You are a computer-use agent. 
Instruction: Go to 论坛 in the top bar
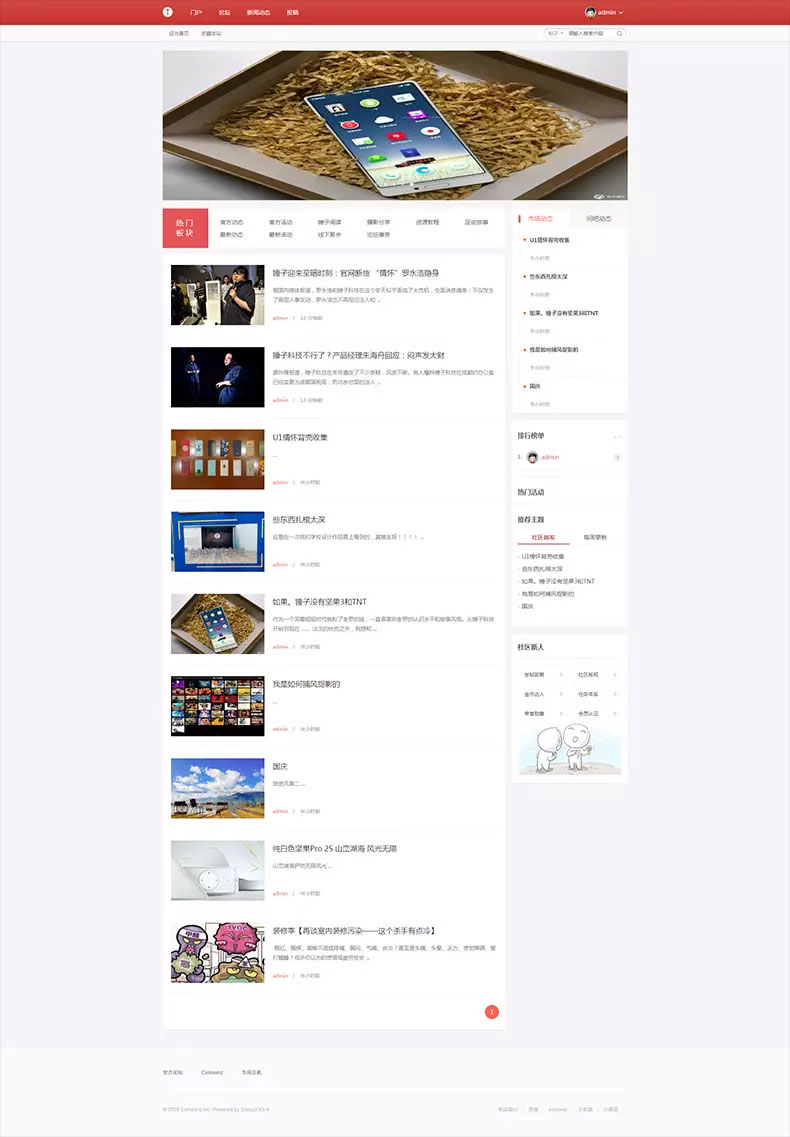point(224,13)
